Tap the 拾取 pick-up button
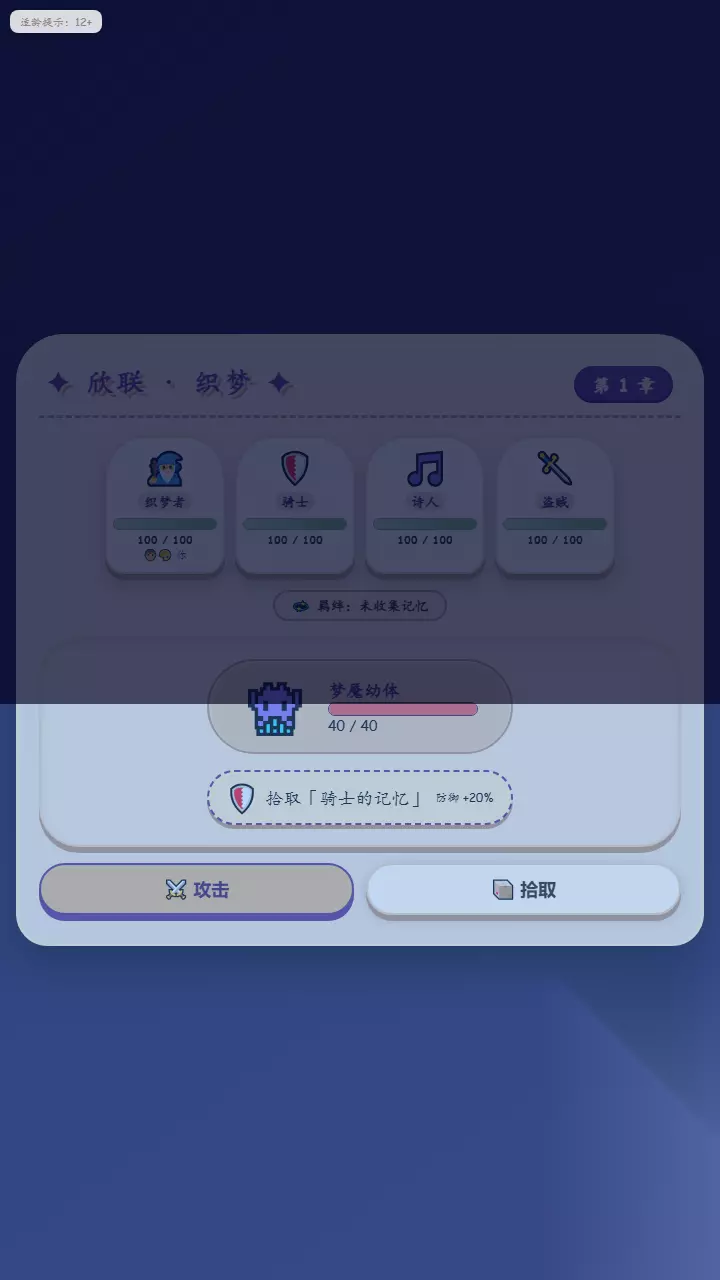The image size is (720, 1280). point(523,889)
